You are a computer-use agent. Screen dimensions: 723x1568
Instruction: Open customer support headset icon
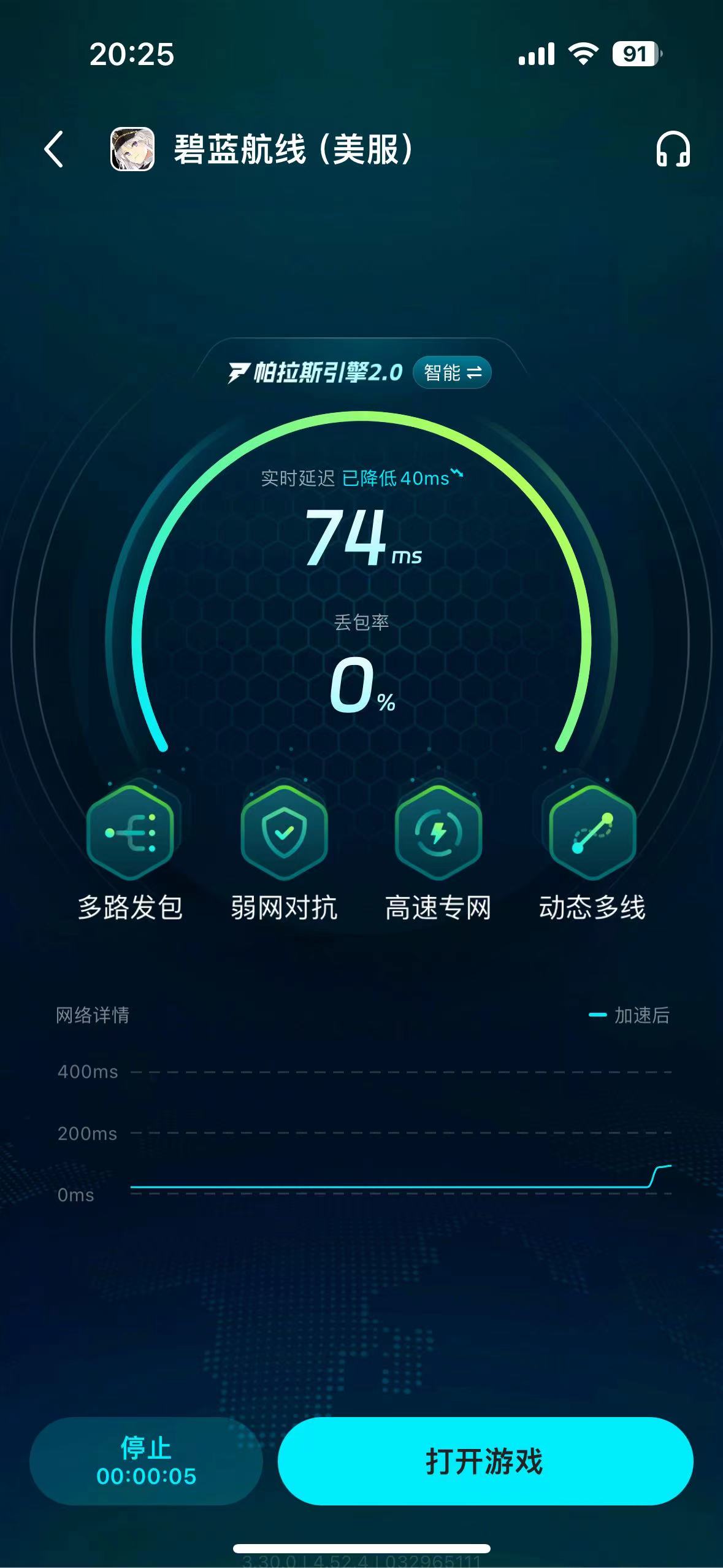(x=673, y=149)
